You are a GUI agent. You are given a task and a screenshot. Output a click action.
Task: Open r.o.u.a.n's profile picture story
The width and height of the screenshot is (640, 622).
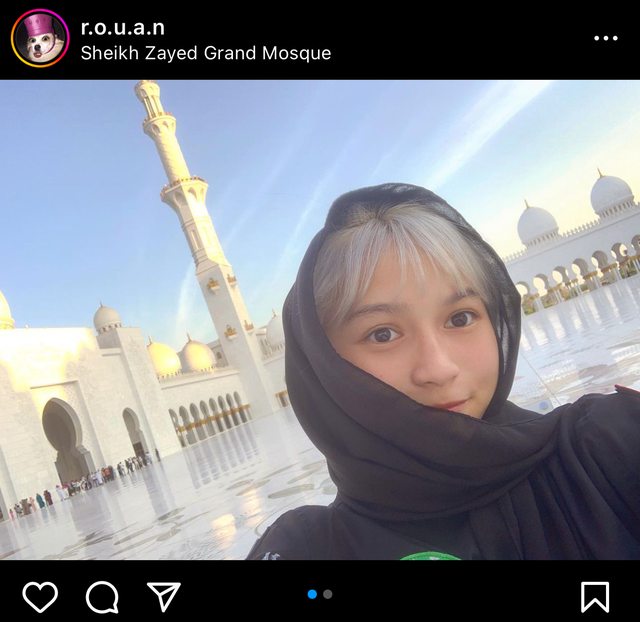coord(40,38)
